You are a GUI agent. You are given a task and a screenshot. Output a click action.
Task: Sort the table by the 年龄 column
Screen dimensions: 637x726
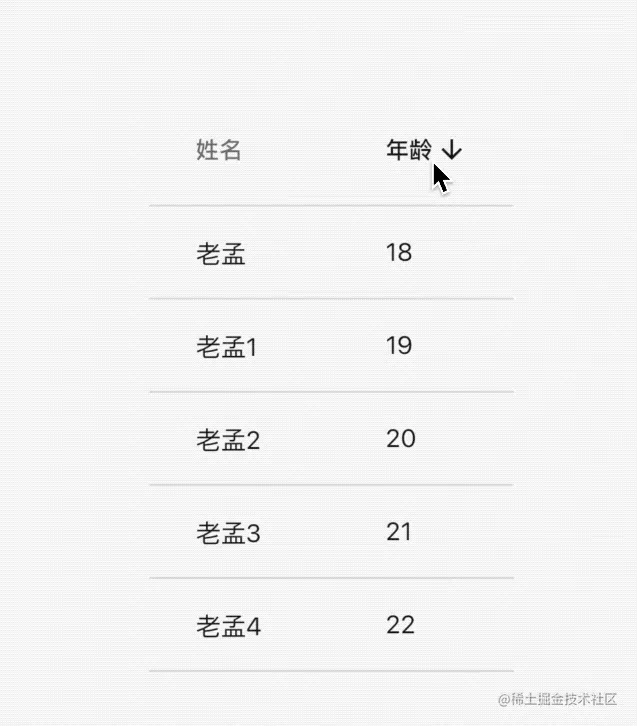410,151
